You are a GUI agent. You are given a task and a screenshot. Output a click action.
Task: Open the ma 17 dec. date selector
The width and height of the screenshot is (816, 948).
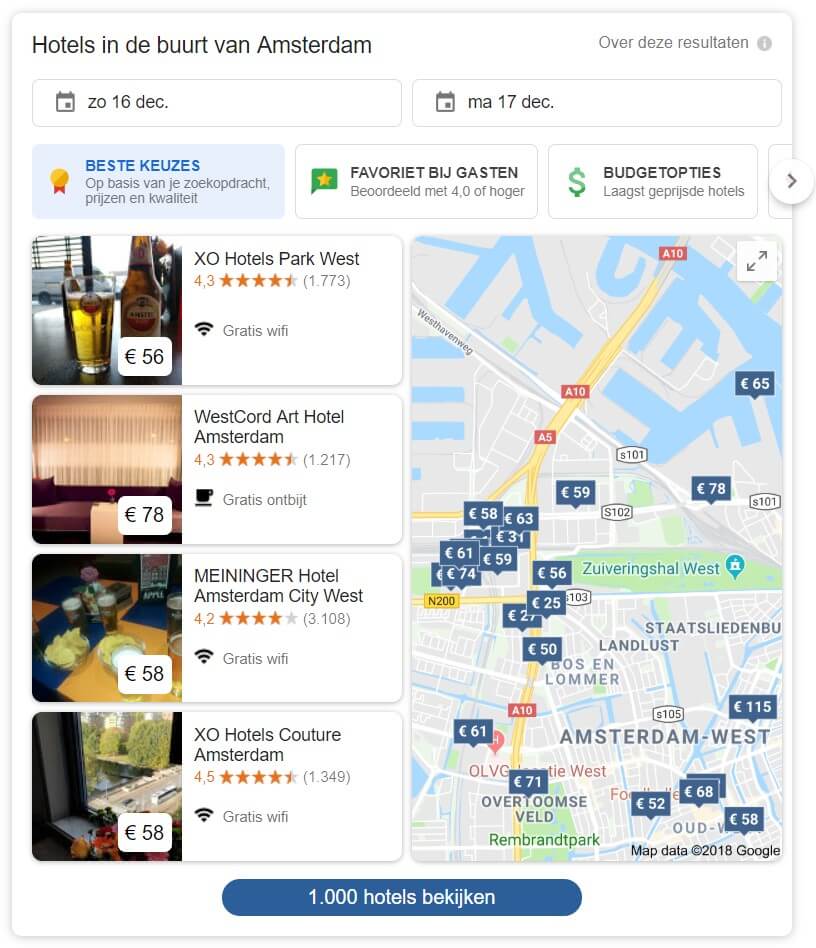click(596, 102)
